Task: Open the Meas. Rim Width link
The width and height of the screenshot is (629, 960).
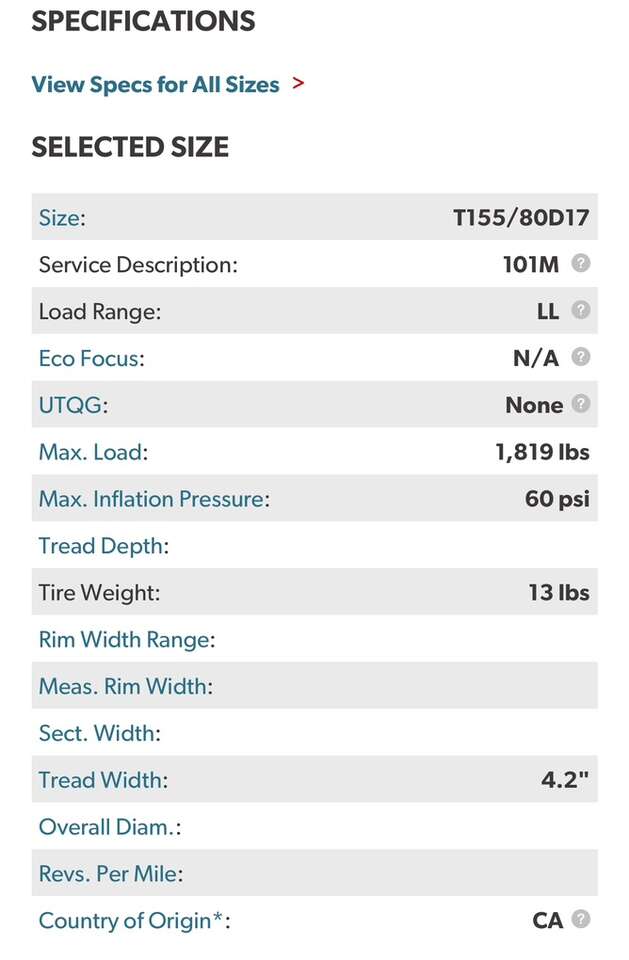Action: [x=123, y=686]
